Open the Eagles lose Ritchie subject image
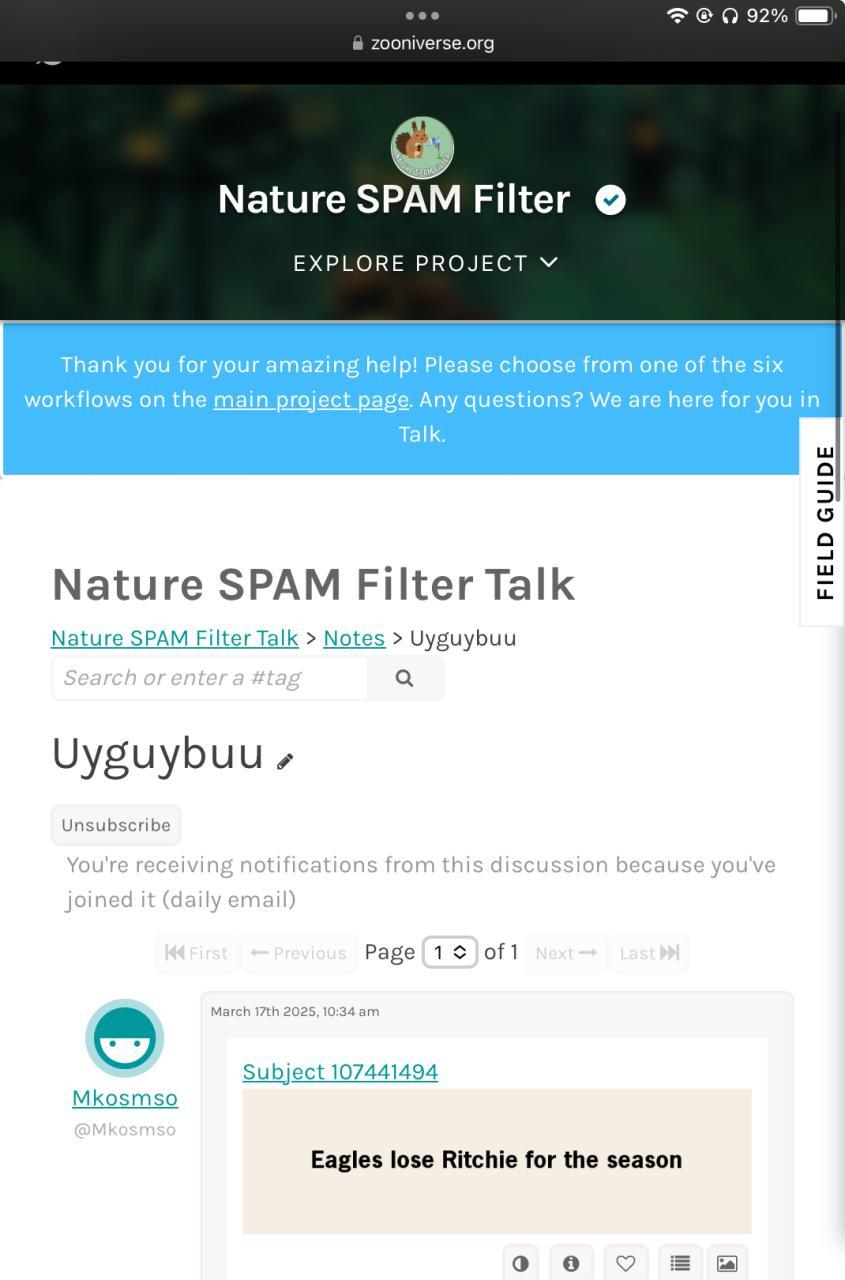 coord(496,1161)
